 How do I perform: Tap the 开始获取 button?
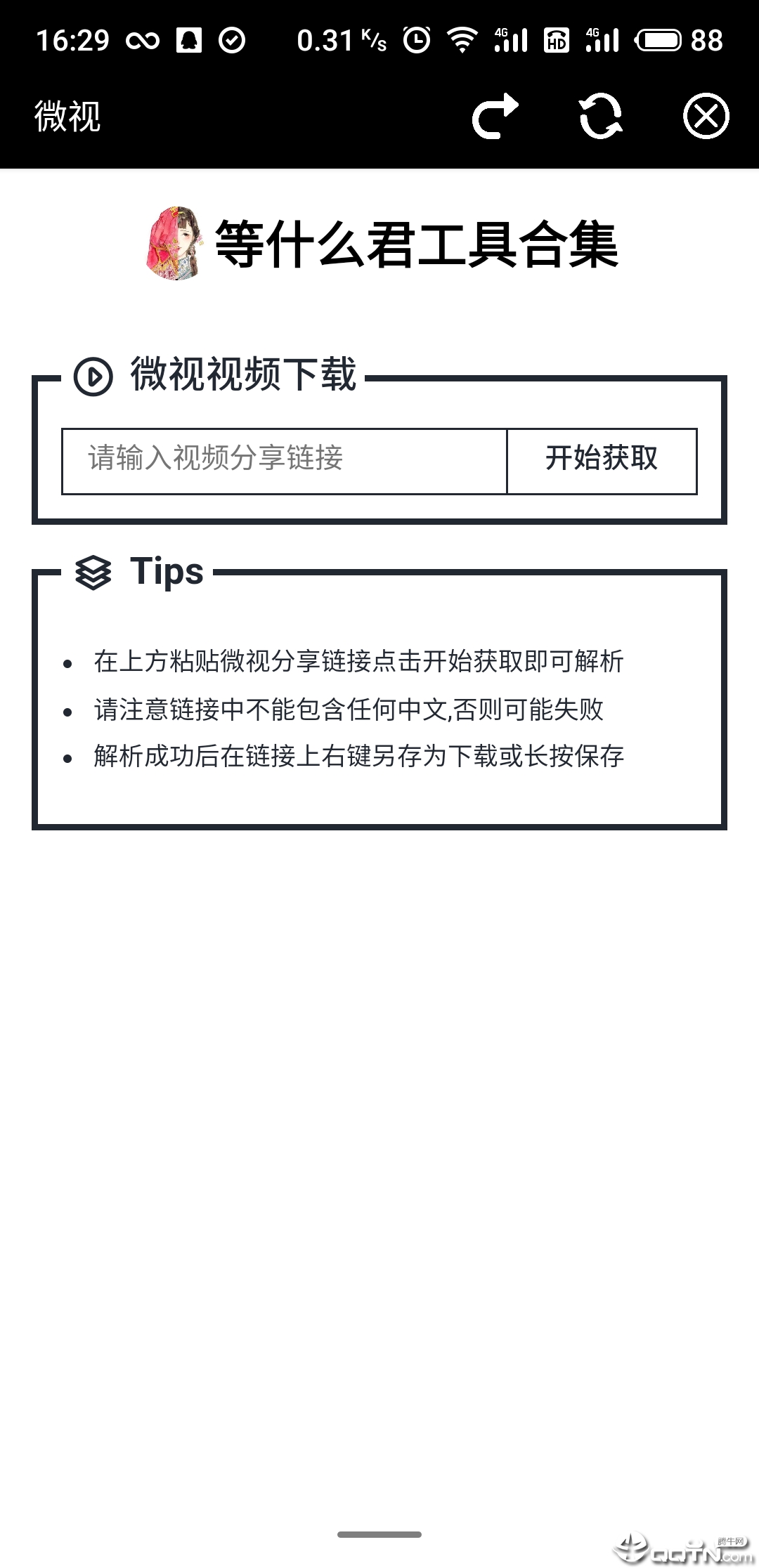602,461
